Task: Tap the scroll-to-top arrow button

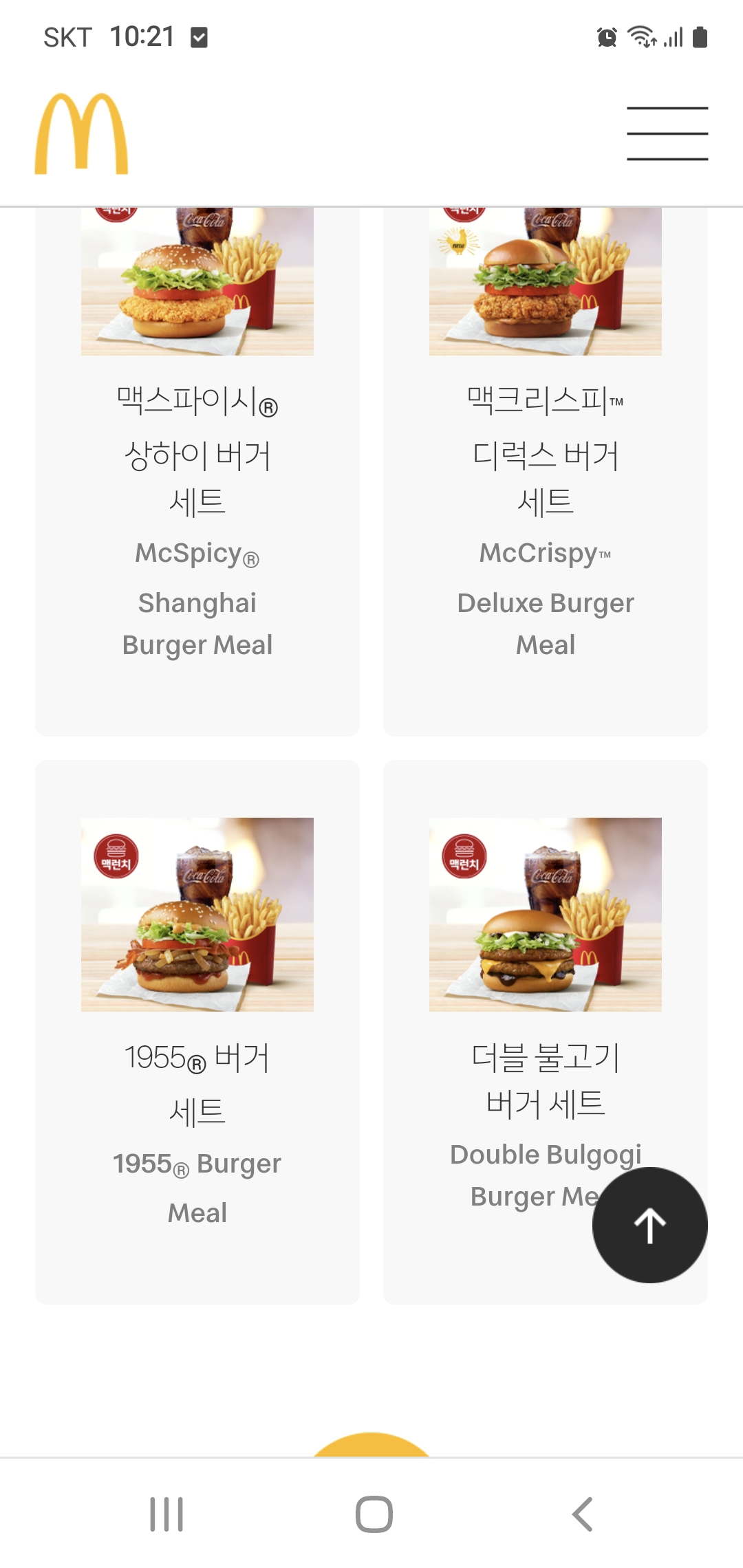Action: (x=649, y=1225)
